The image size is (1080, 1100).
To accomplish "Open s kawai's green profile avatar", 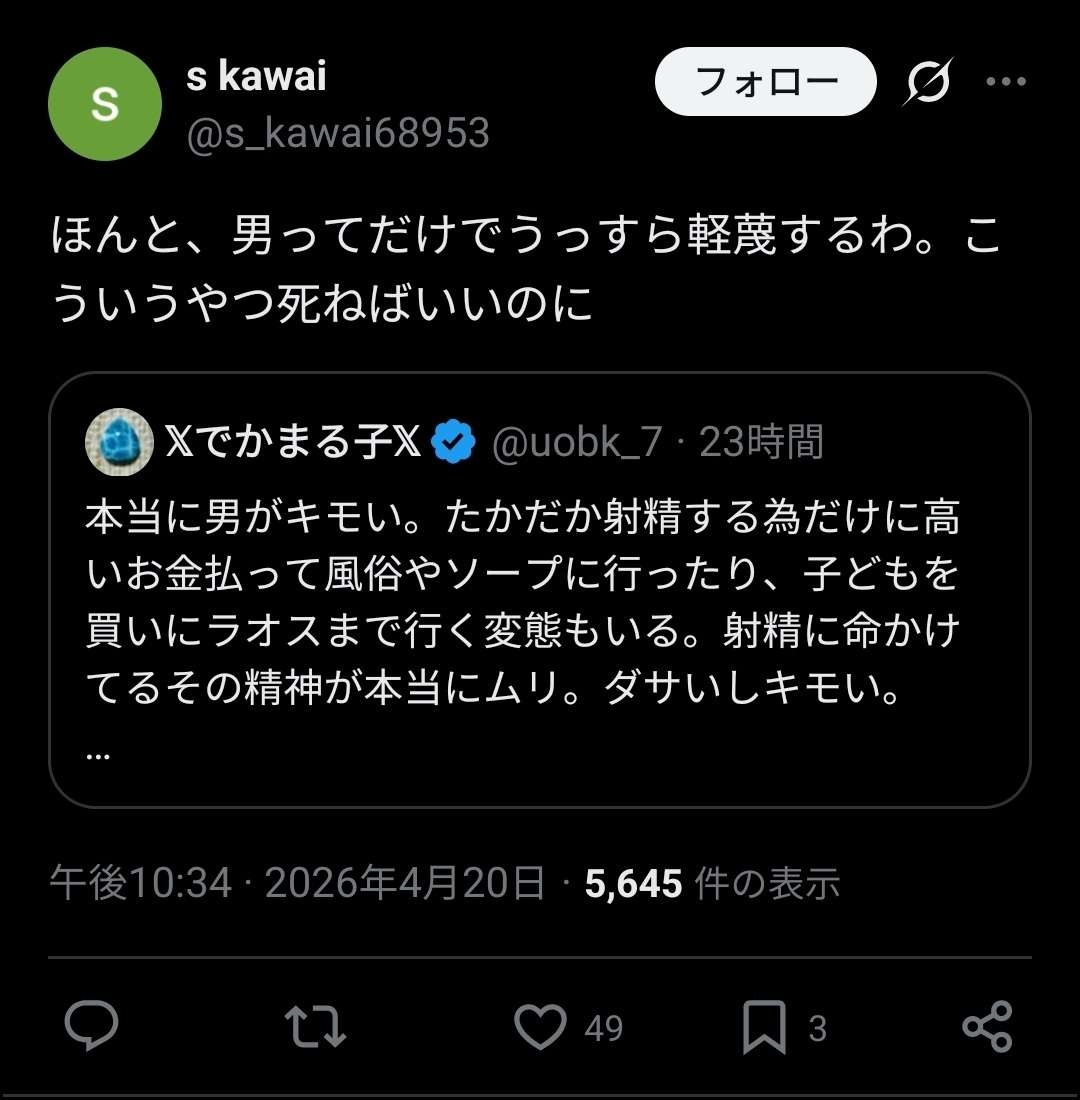I will [x=105, y=104].
